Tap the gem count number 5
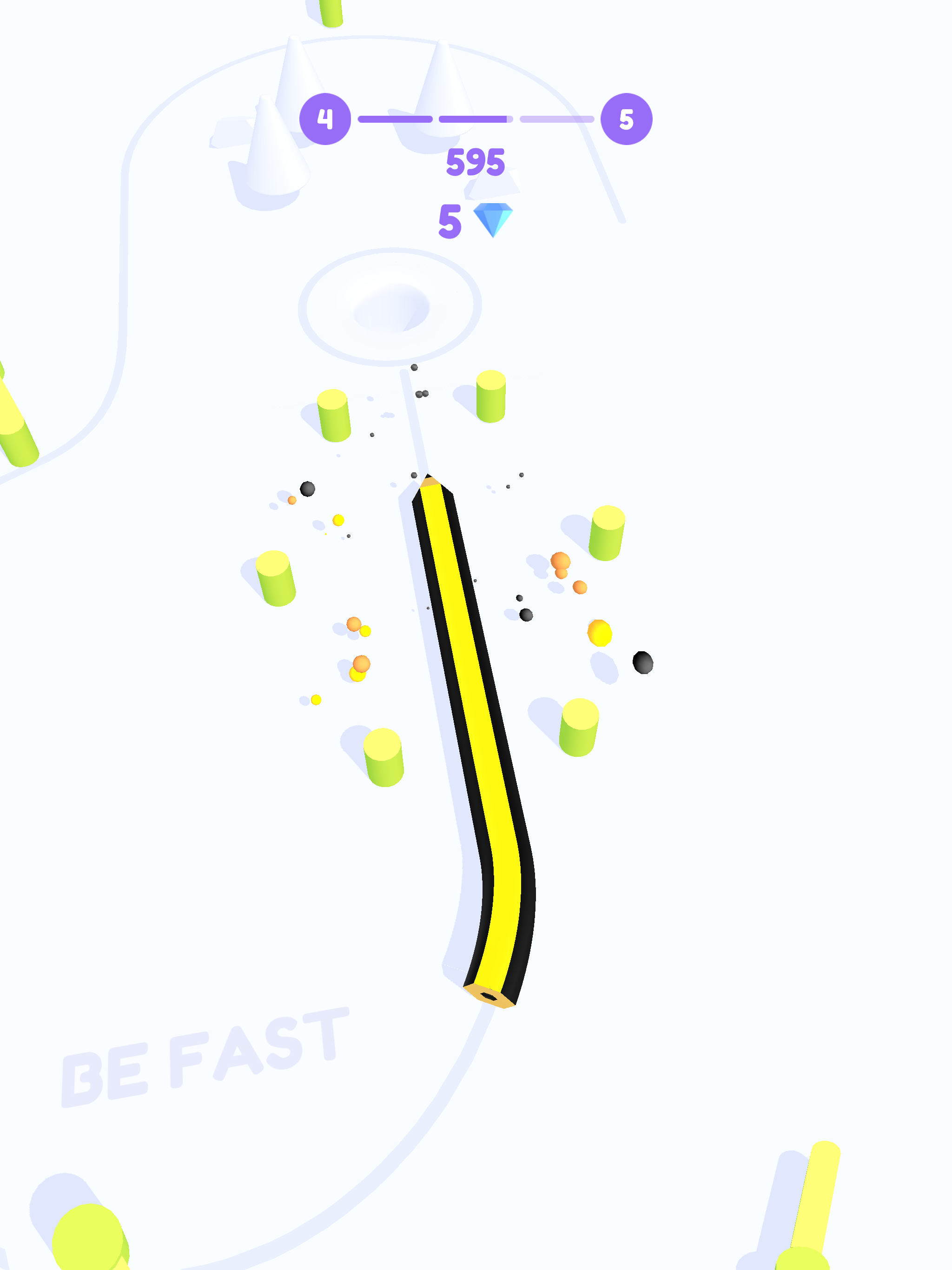 (x=450, y=221)
